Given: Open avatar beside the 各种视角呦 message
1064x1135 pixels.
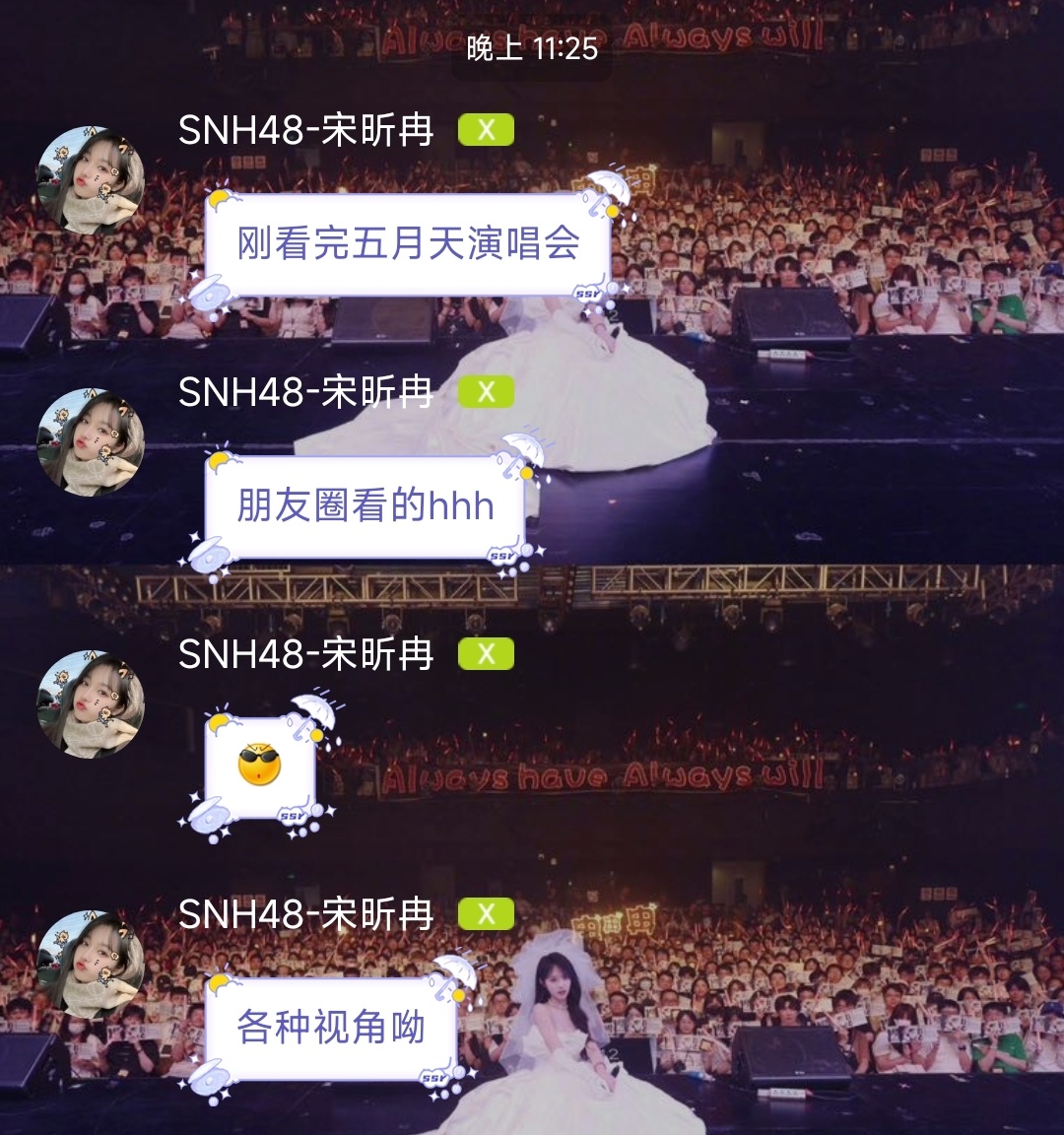Looking at the screenshot, I should [91, 964].
